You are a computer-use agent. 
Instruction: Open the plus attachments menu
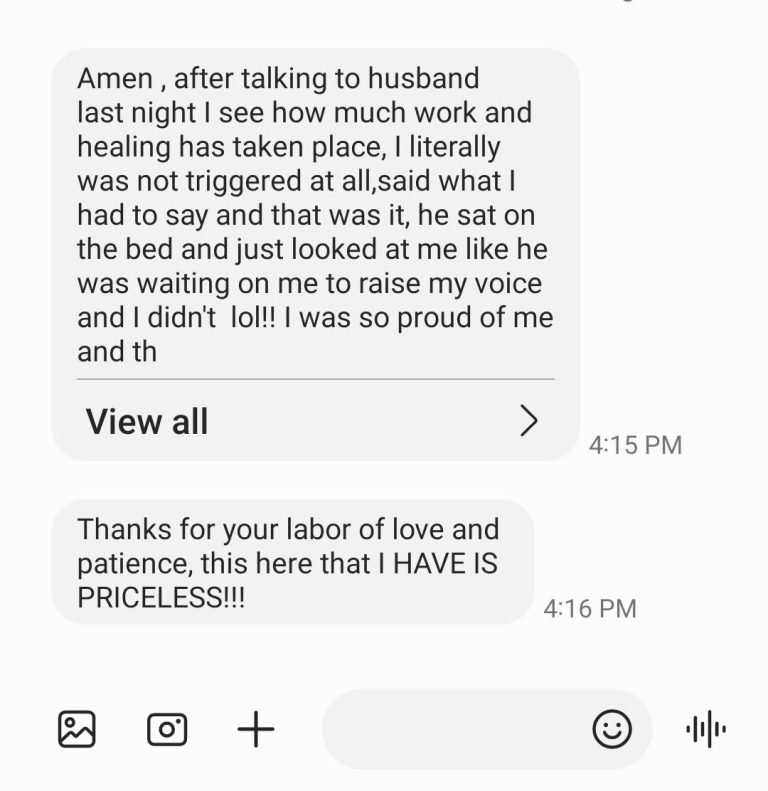(x=256, y=729)
